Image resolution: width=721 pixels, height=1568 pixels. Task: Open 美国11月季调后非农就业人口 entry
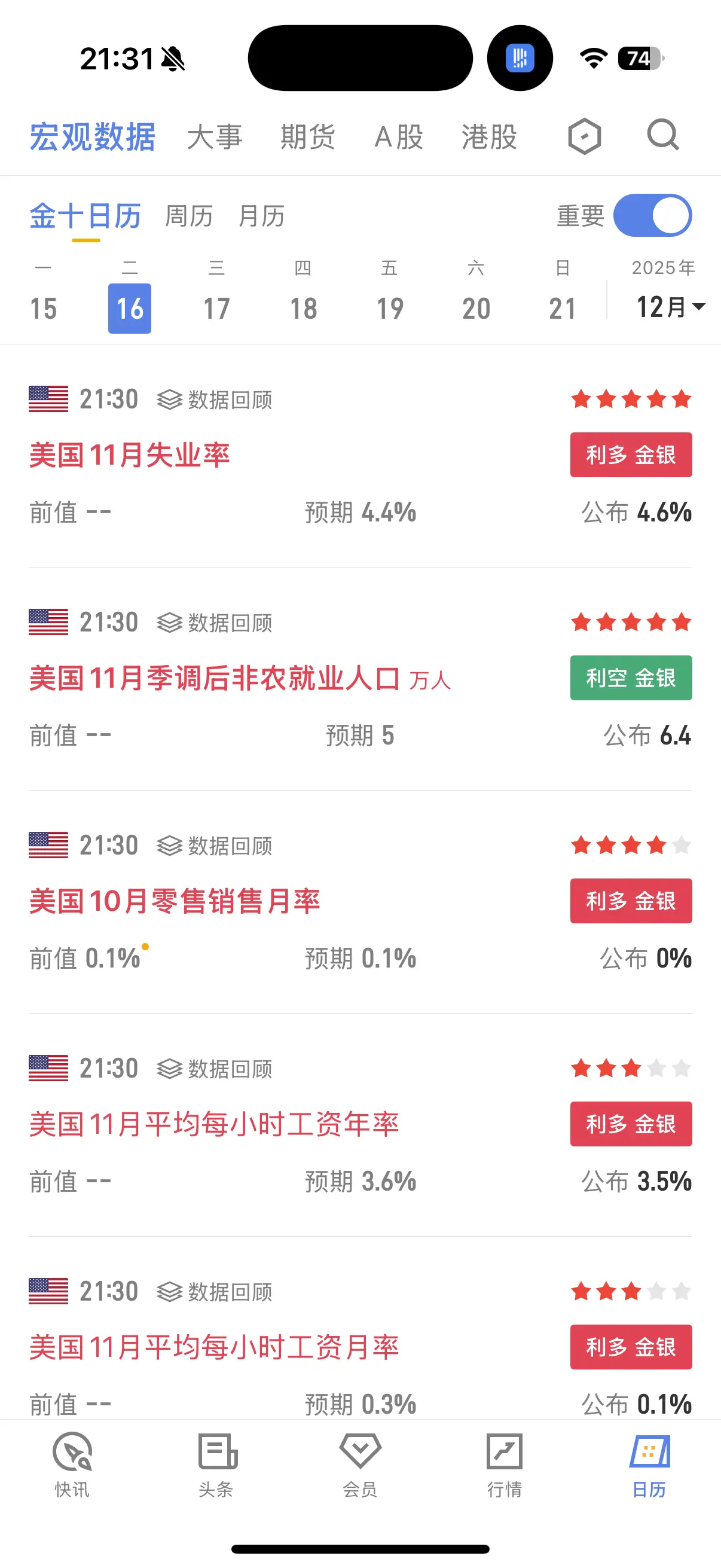pyautogui.click(x=214, y=678)
